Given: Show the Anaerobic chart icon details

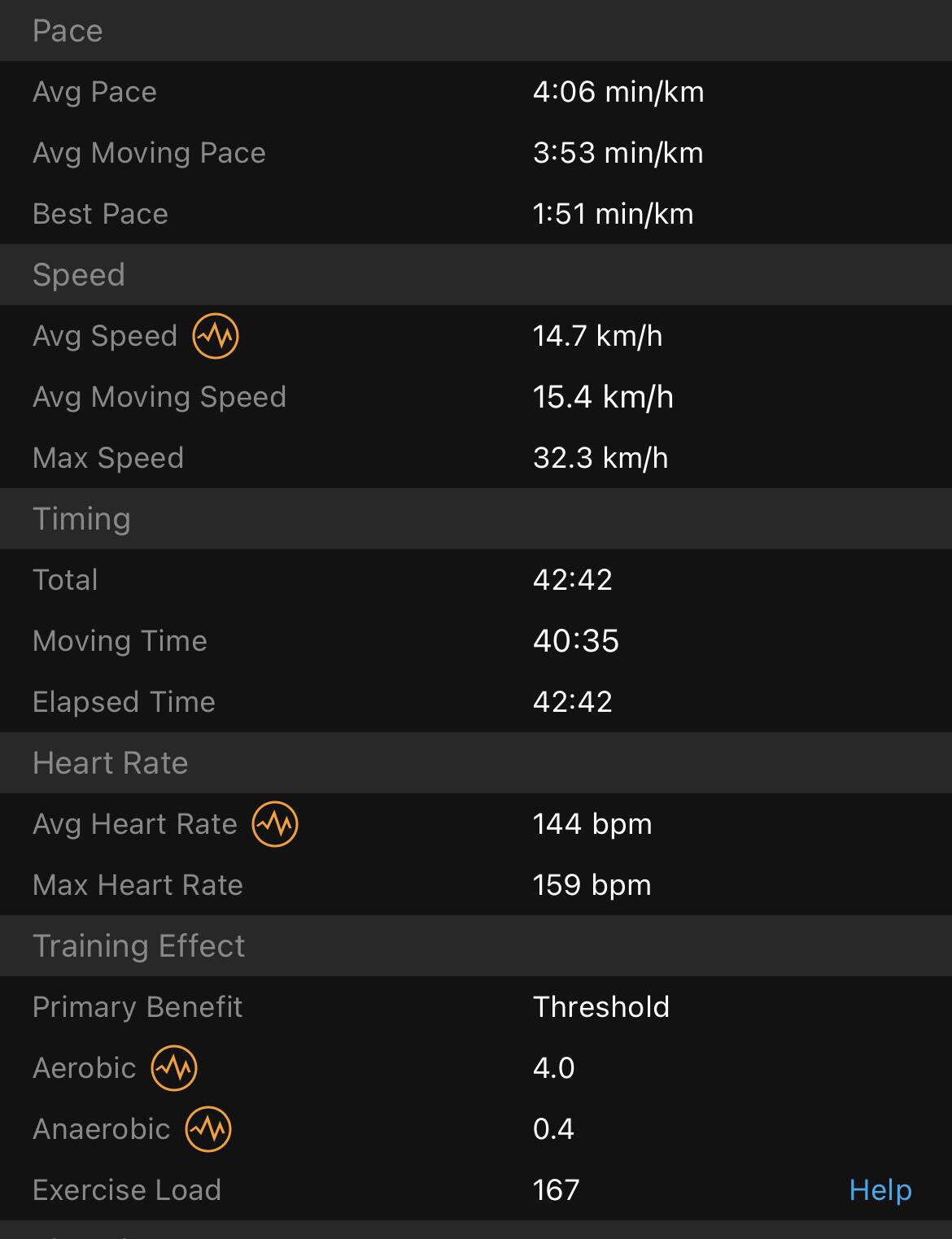Looking at the screenshot, I should click(x=208, y=1129).
